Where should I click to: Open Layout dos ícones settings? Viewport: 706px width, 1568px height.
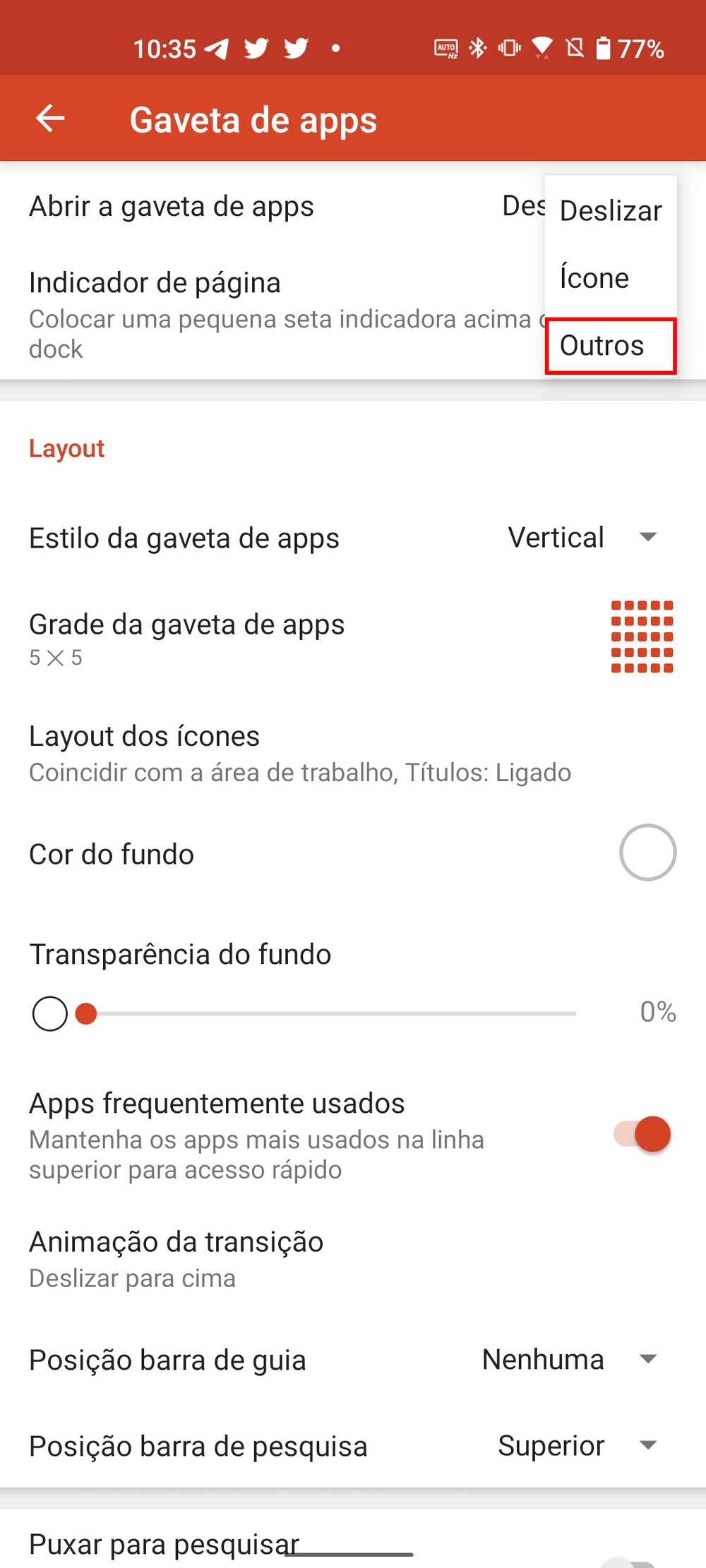[x=299, y=753]
